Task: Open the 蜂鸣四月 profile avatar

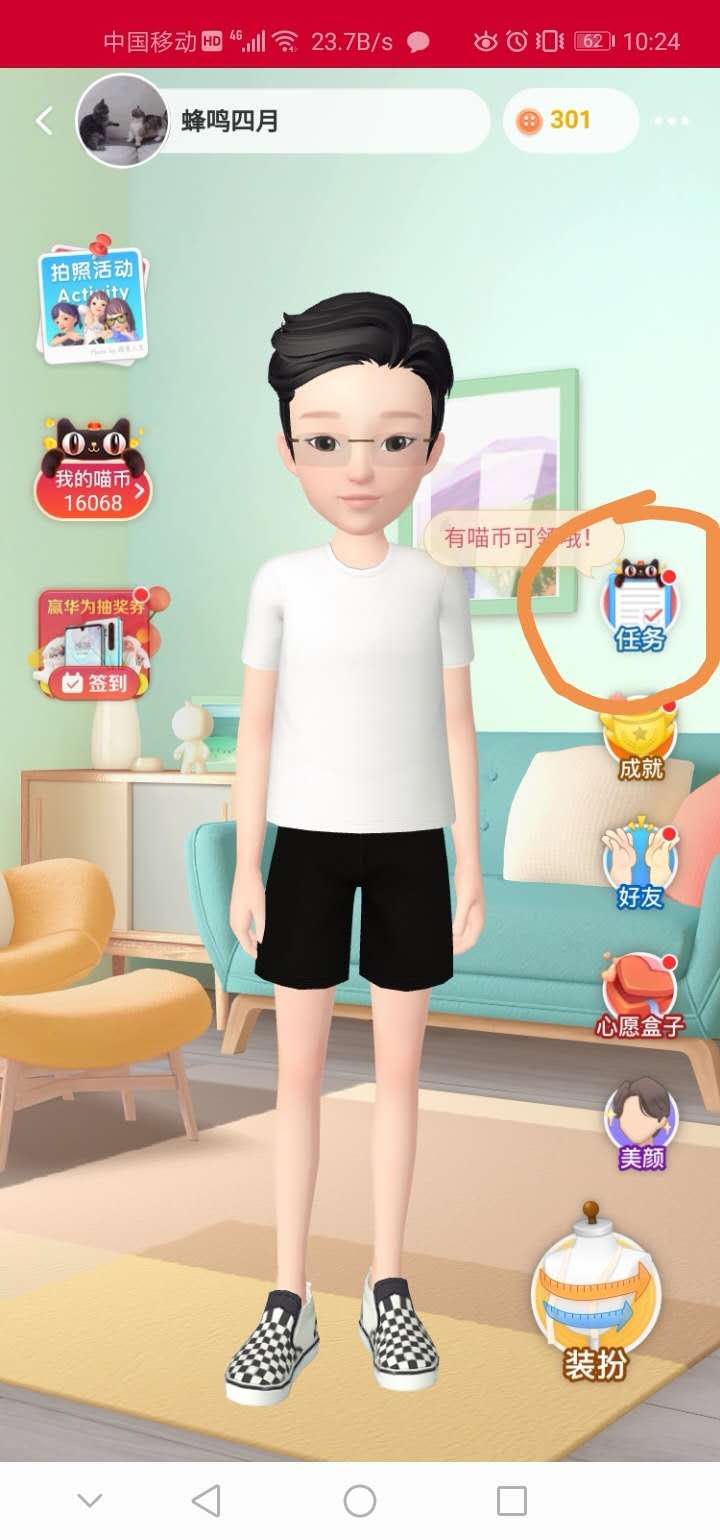Action: tap(123, 122)
